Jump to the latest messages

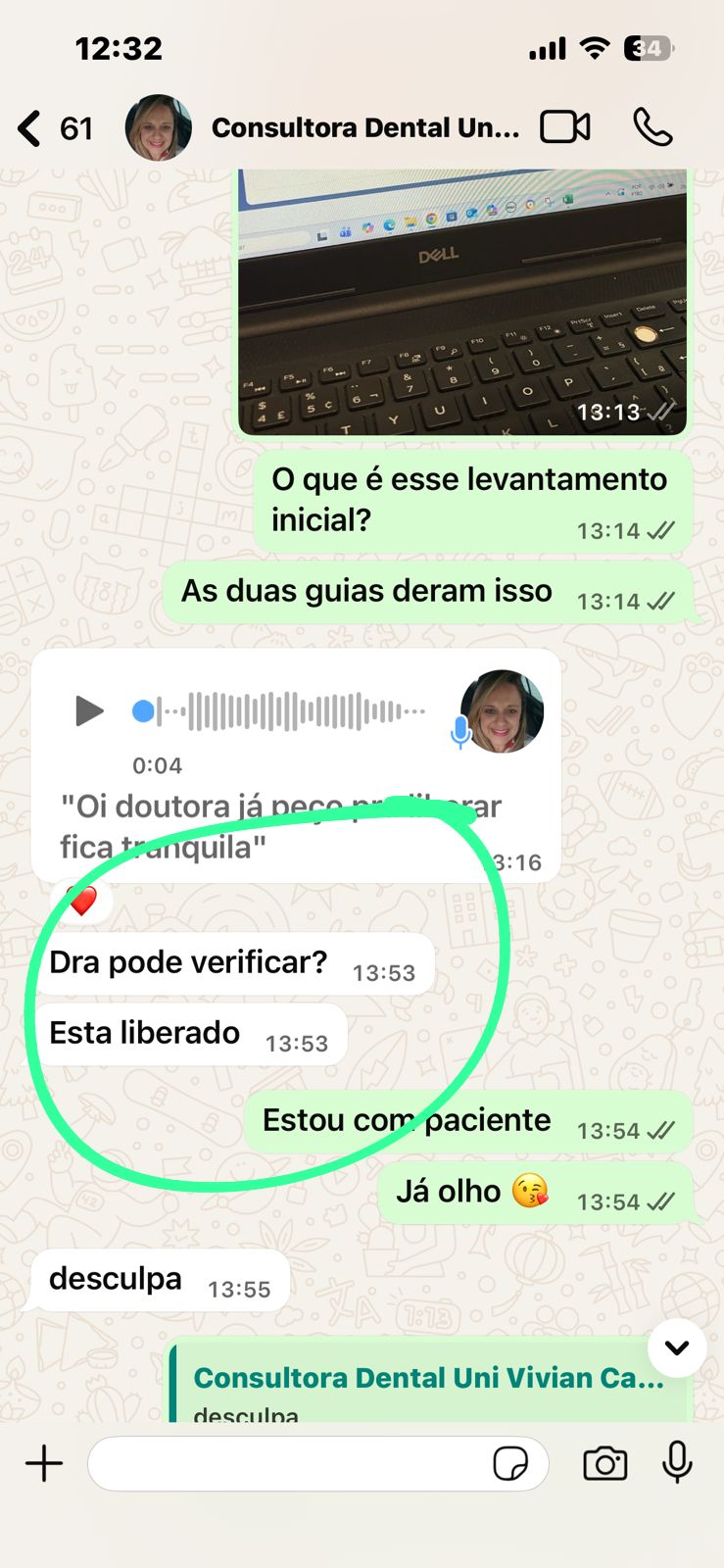tap(676, 1347)
